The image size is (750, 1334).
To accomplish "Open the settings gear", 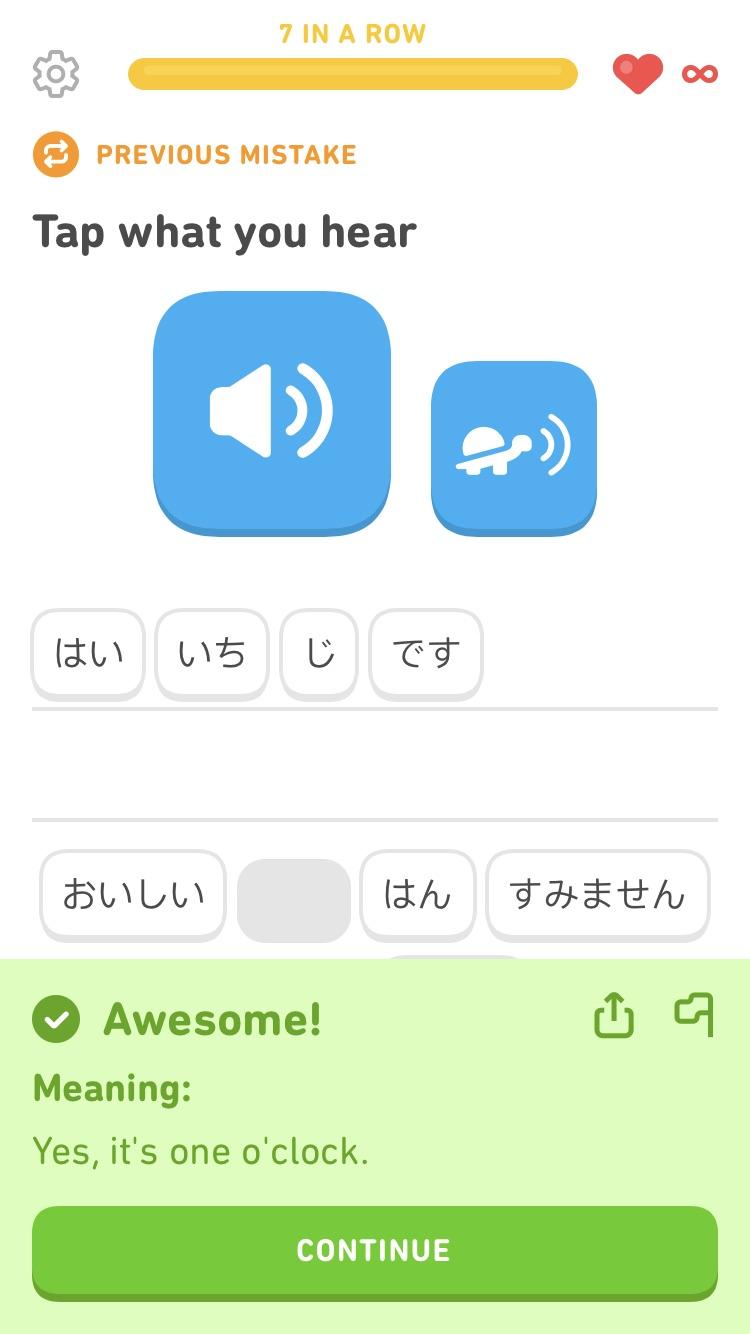I will (x=56, y=74).
